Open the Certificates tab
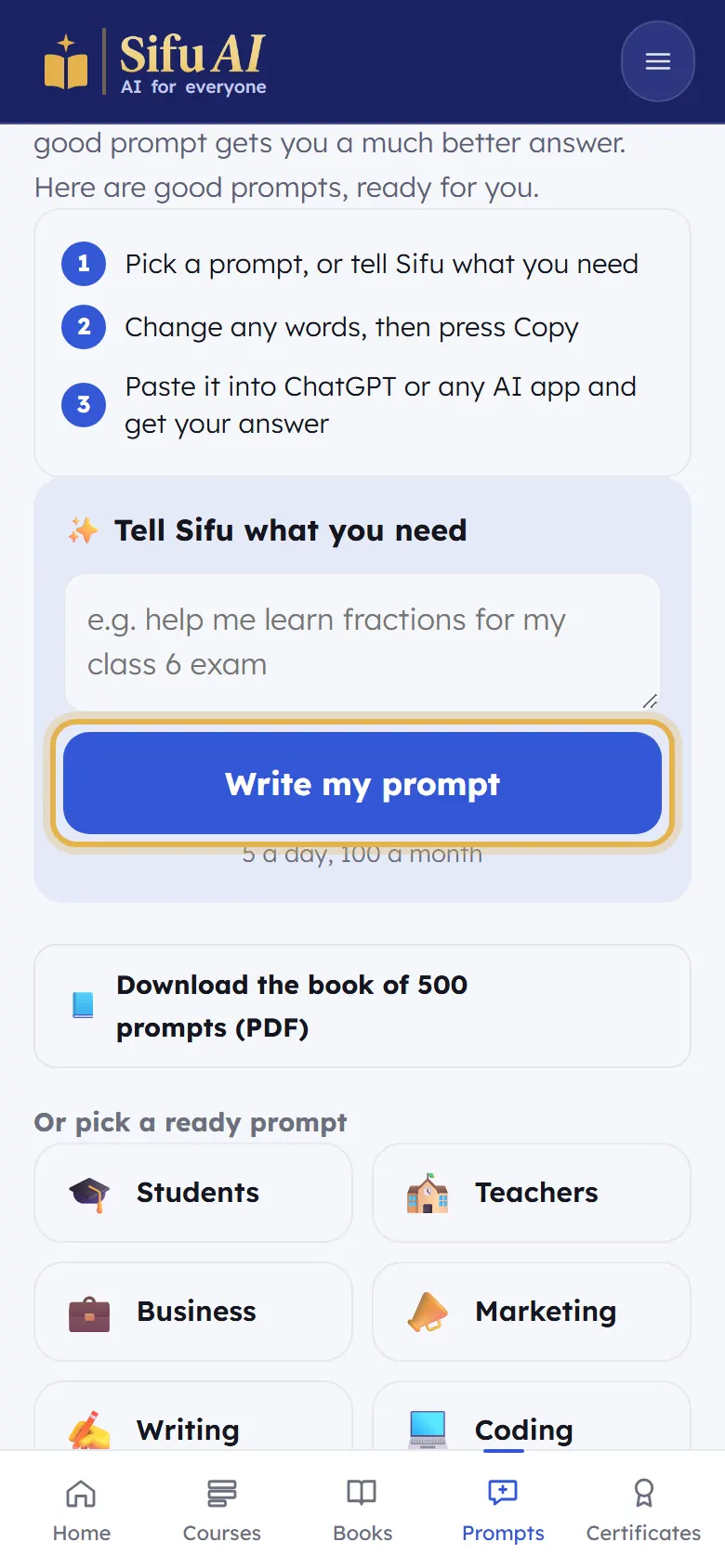 (643, 1510)
